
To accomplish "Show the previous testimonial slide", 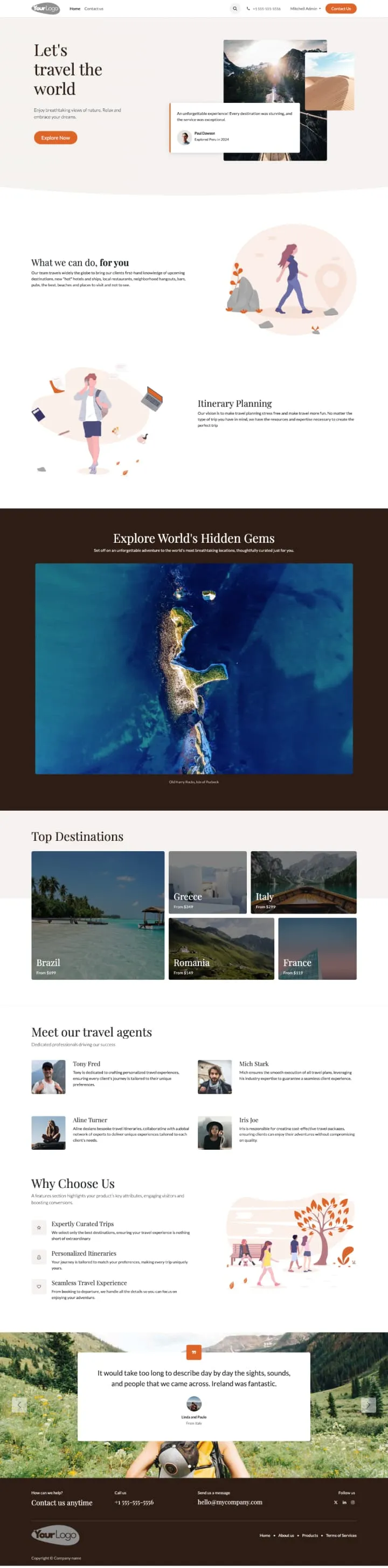I will click(19, 1405).
